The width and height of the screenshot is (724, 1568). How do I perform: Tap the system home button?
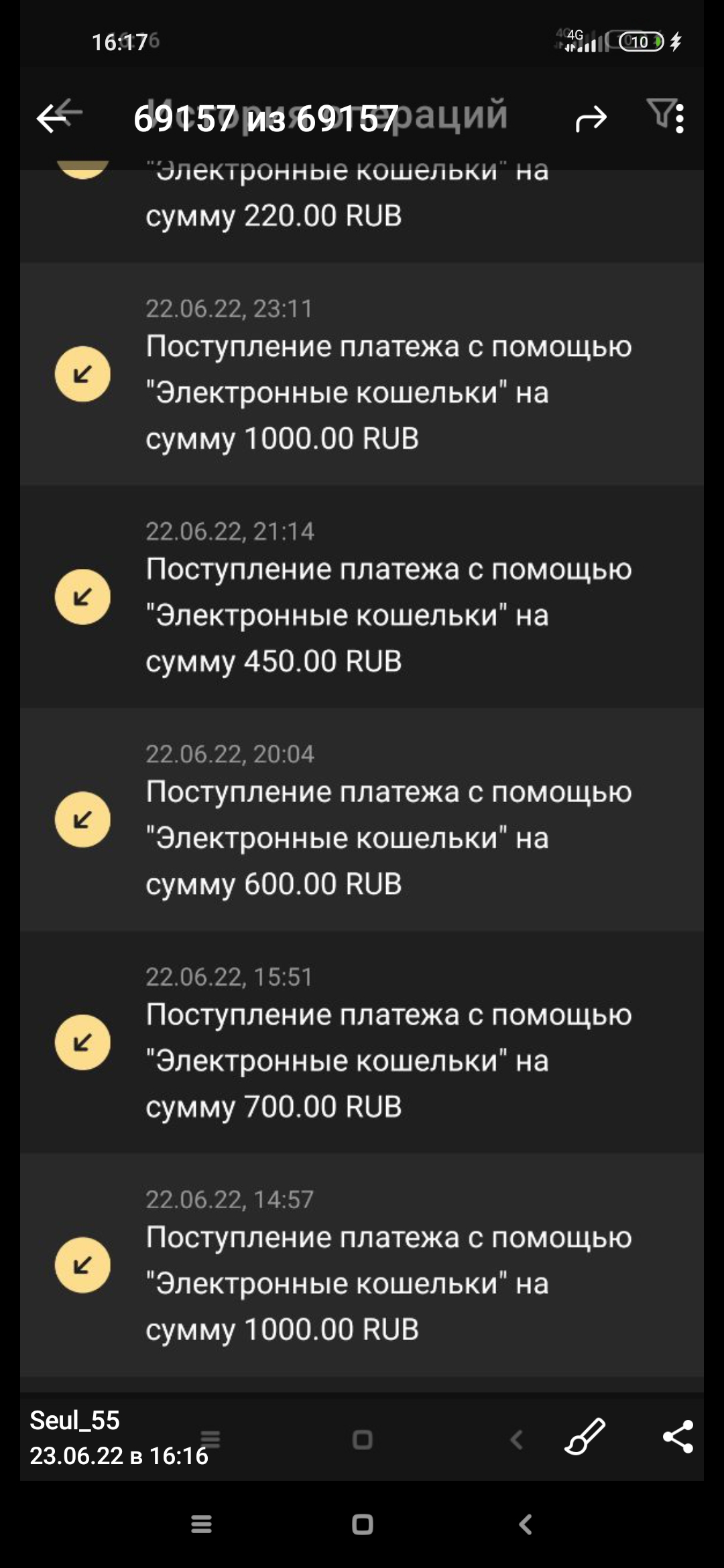(362, 1525)
